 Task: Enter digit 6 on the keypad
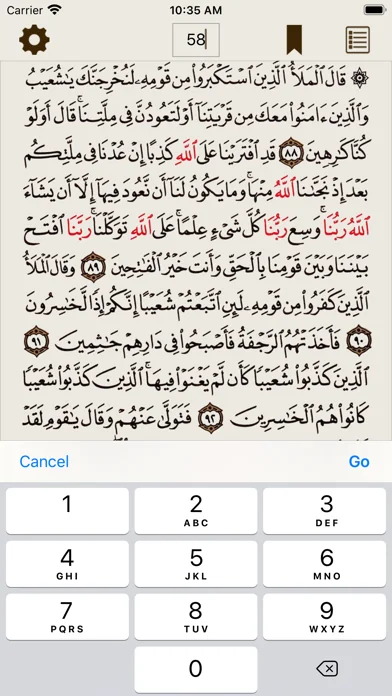coord(325,564)
